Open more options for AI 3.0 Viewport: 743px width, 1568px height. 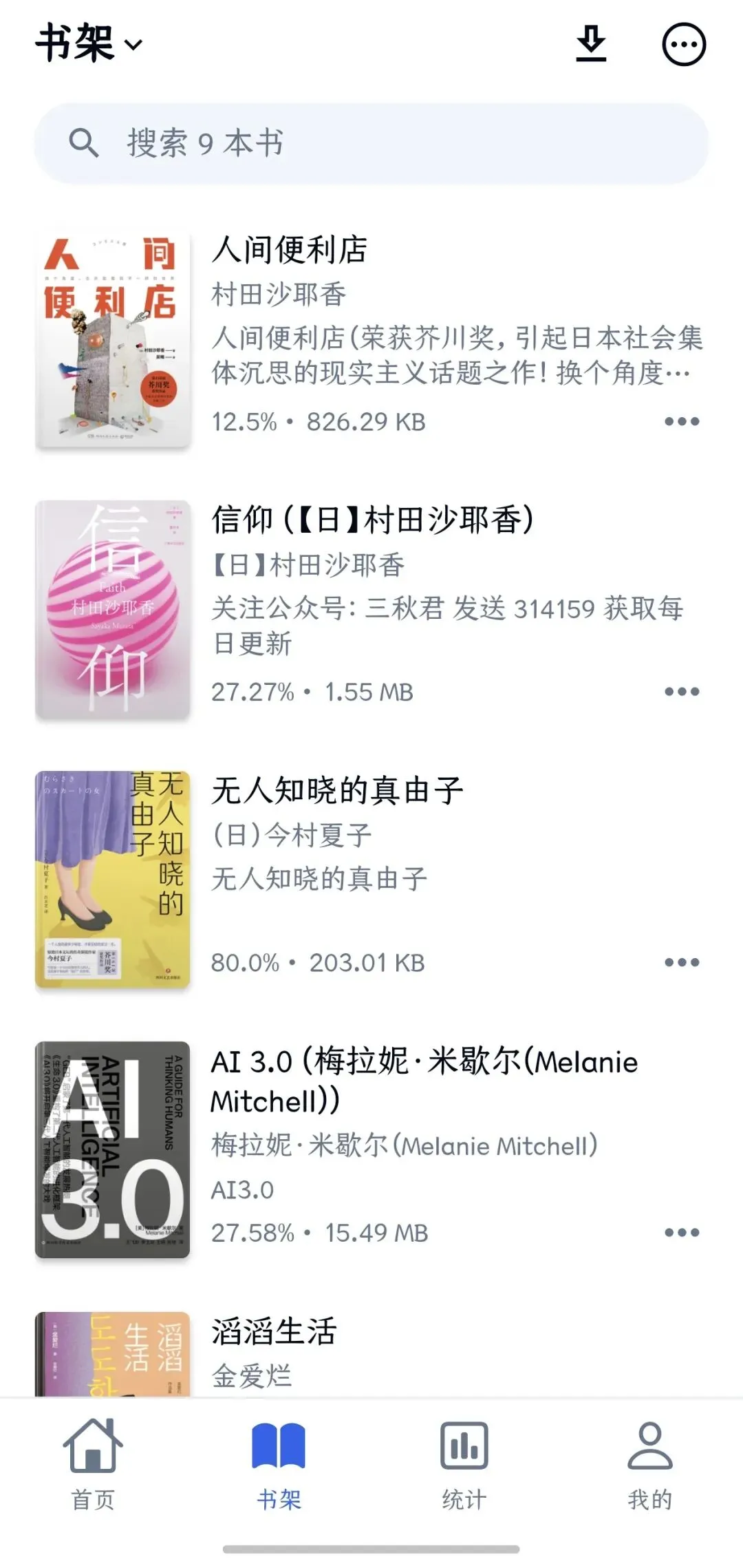pyautogui.click(x=682, y=1232)
